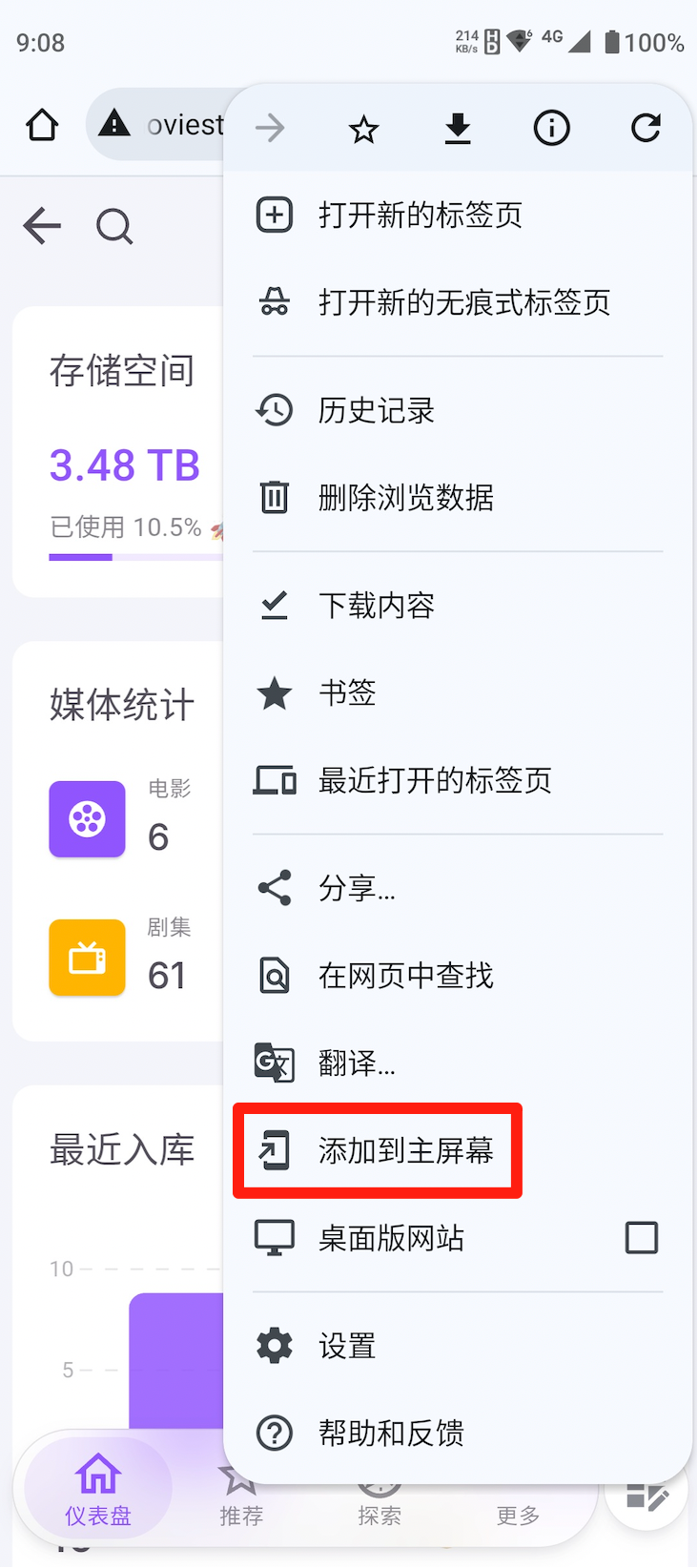Viewport: 698px width, 1568px height.
Task: Open the search with the magnifier icon
Action: coord(114,226)
